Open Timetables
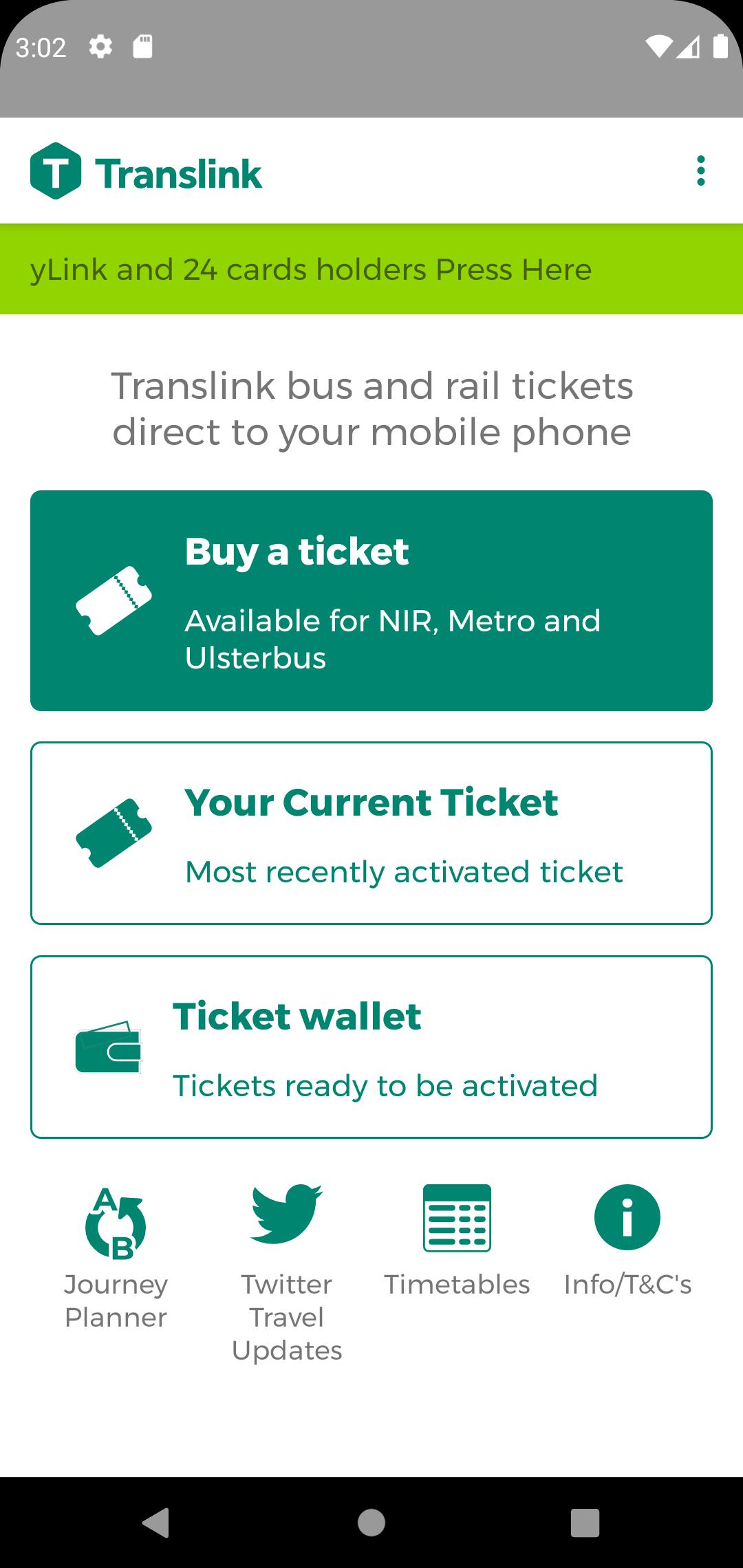The height and width of the screenshot is (1568, 743). tap(457, 1241)
